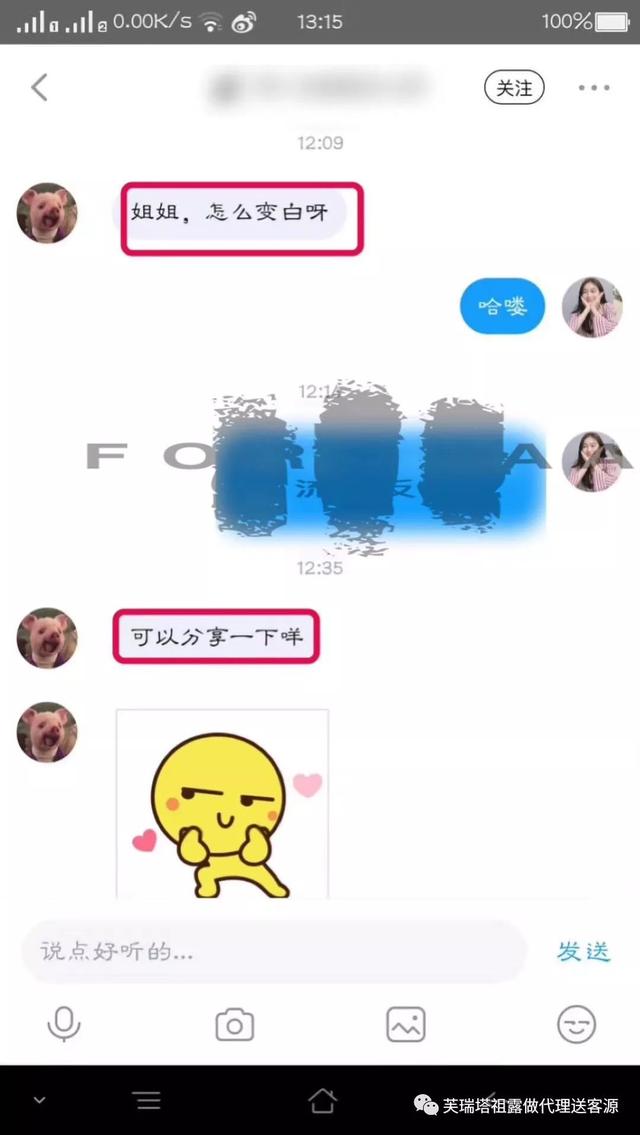Tap 发送 to send the message
Viewport: 640px width, 1135px height.
[x=583, y=951]
